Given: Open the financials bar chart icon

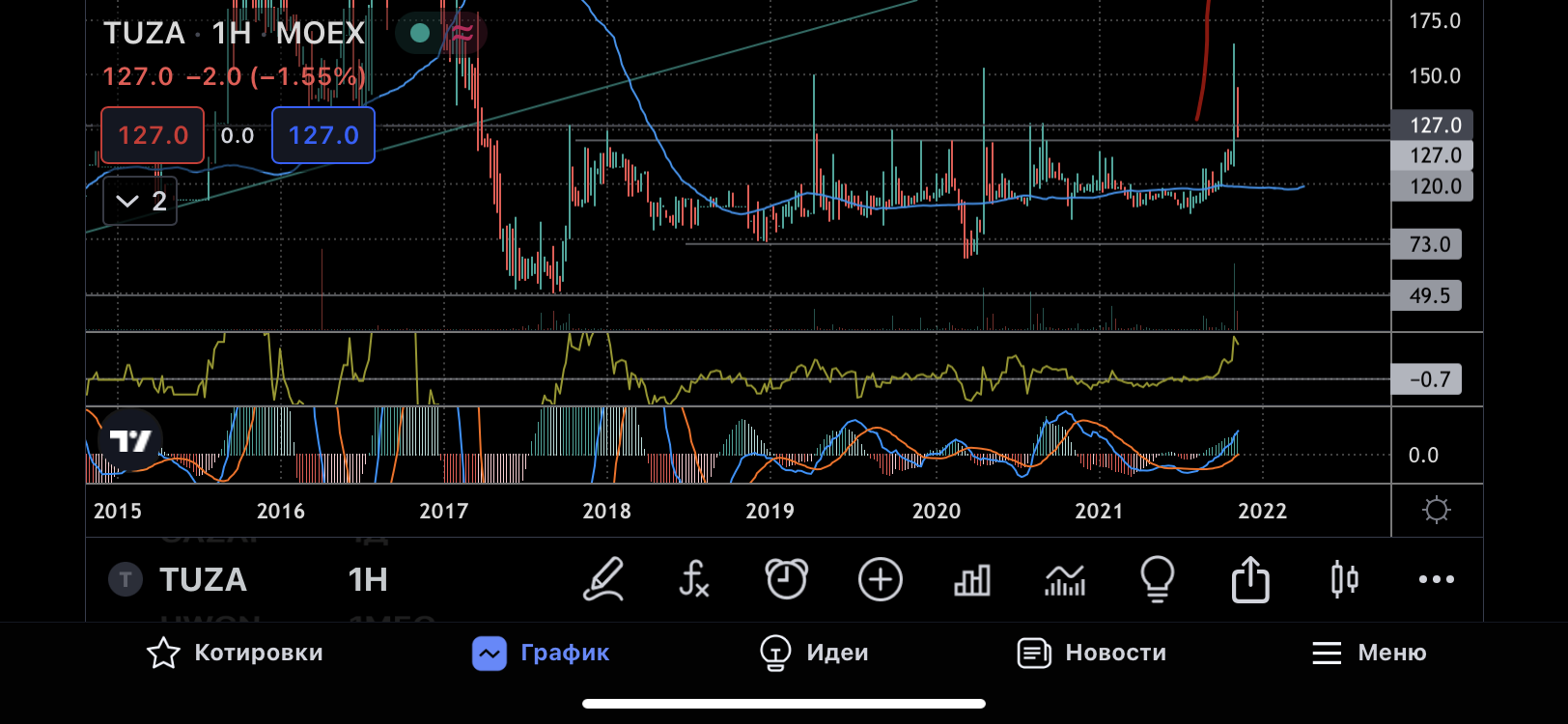Looking at the screenshot, I should pos(971,580).
